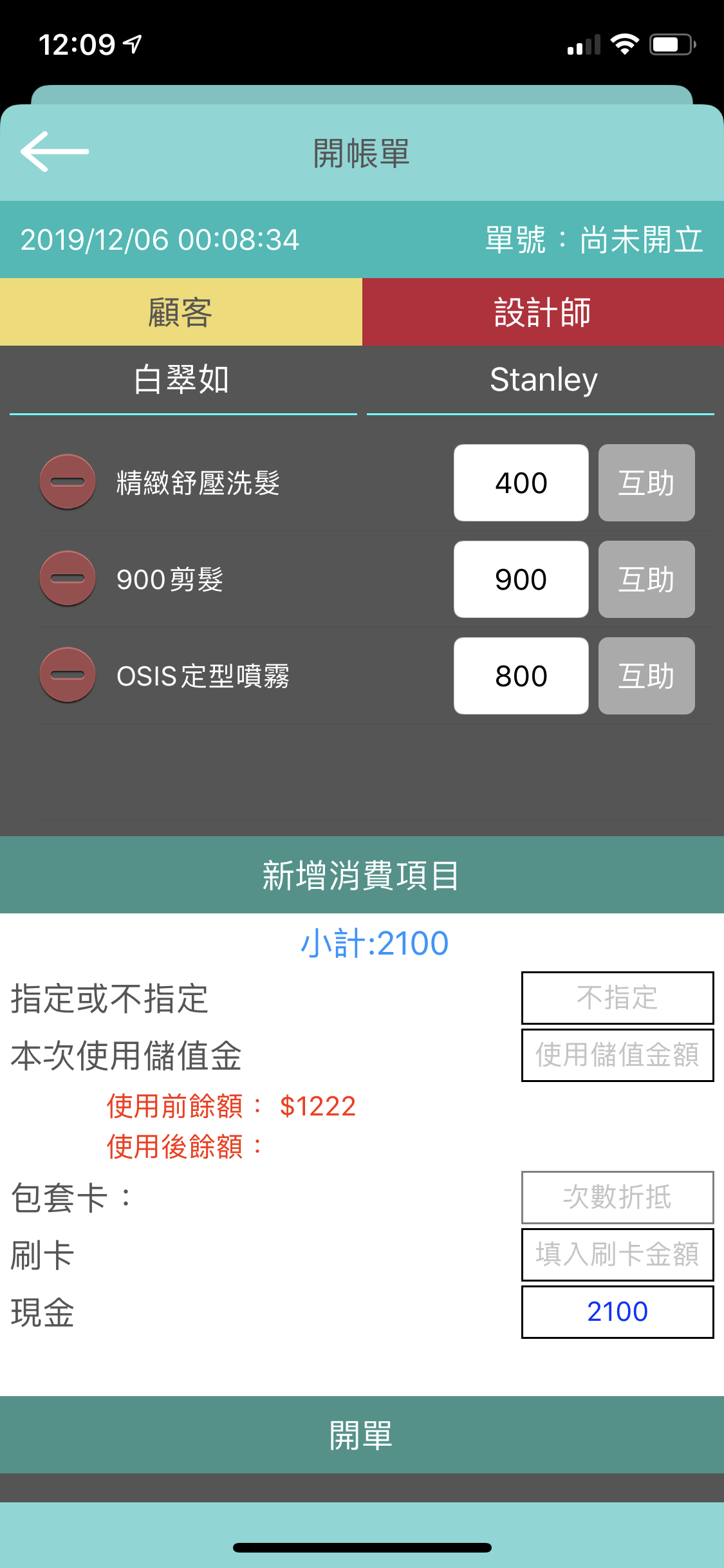This screenshot has width=724, height=1568.
Task: Remove the OSIS定型噴霧 item
Action: click(68, 675)
